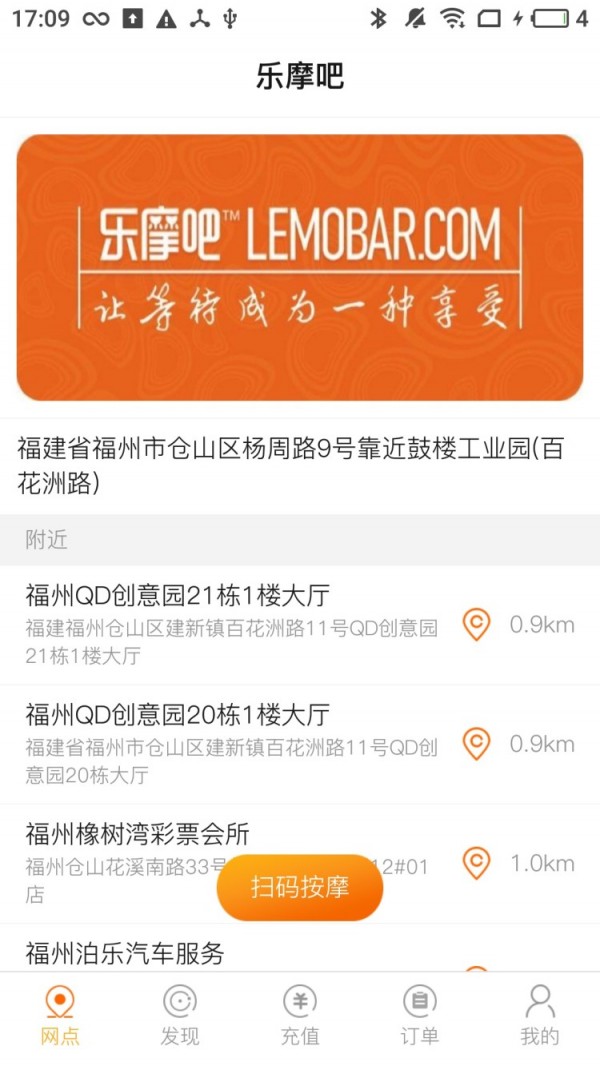Screen dimensions: 600x1066
Task: Open 福州QD创意园21栋1楼大厅 location
Action: 300,625
